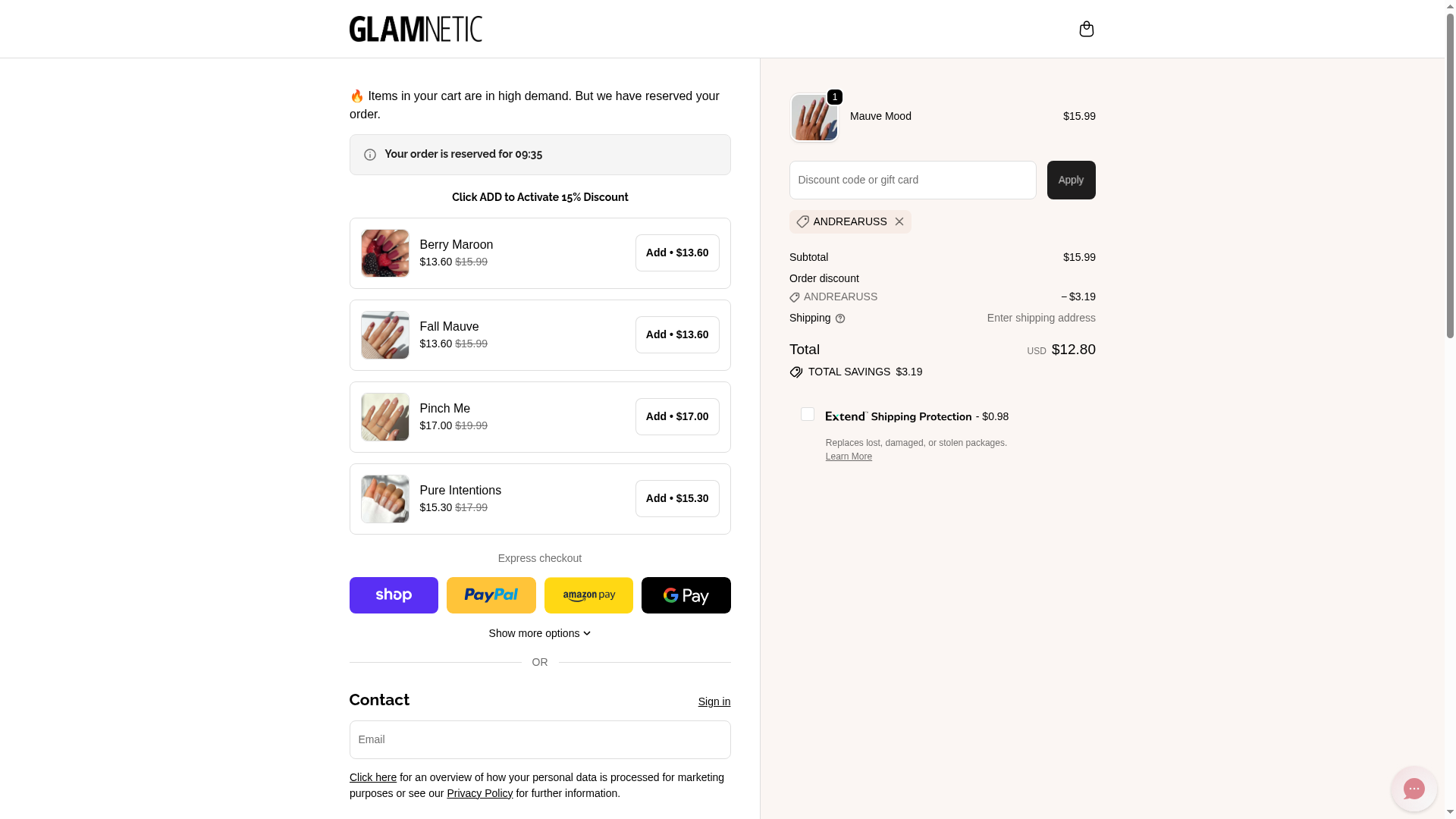Sign in to your account
Image resolution: width=1456 pixels, height=819 pixels.
tap(714, 701)
